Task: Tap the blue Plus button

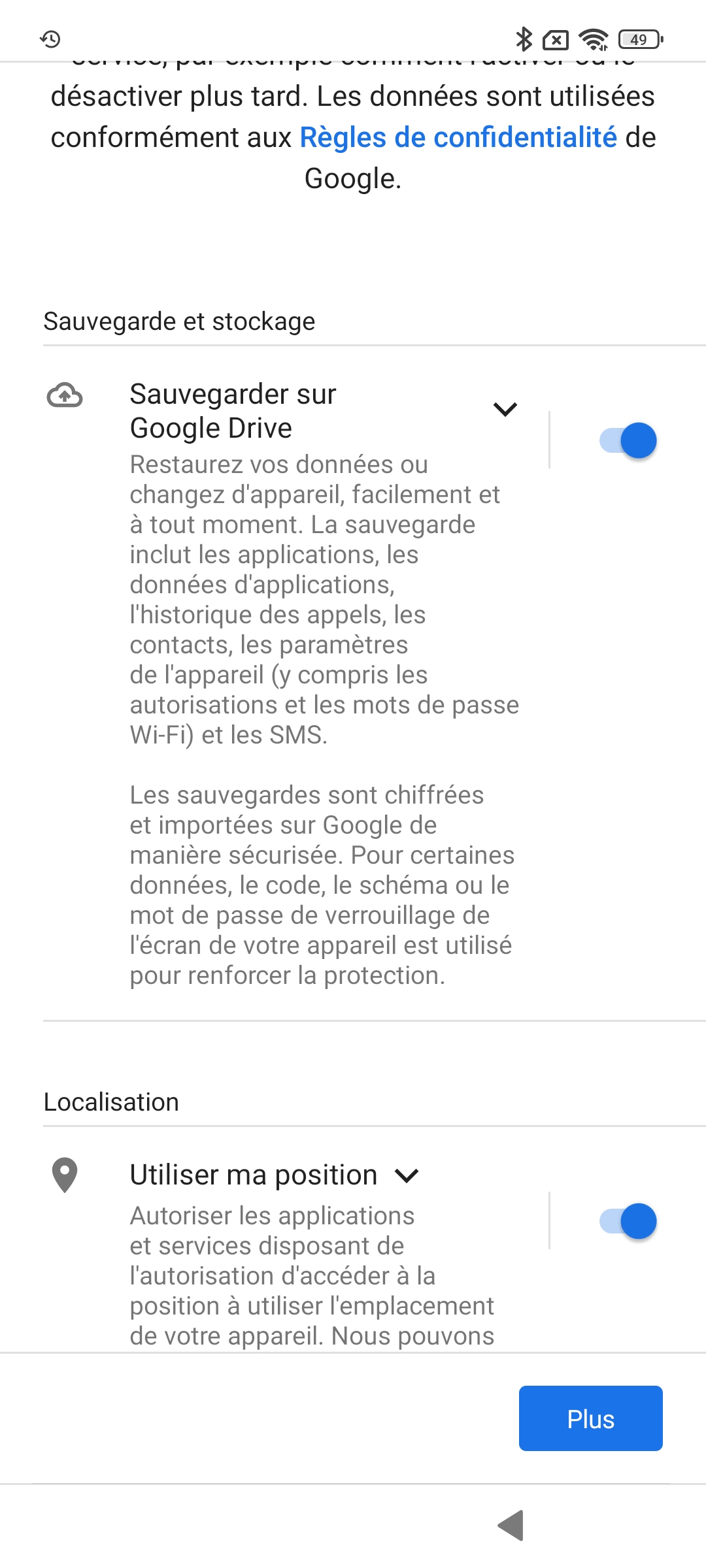Action: (x=590, y=1419)
